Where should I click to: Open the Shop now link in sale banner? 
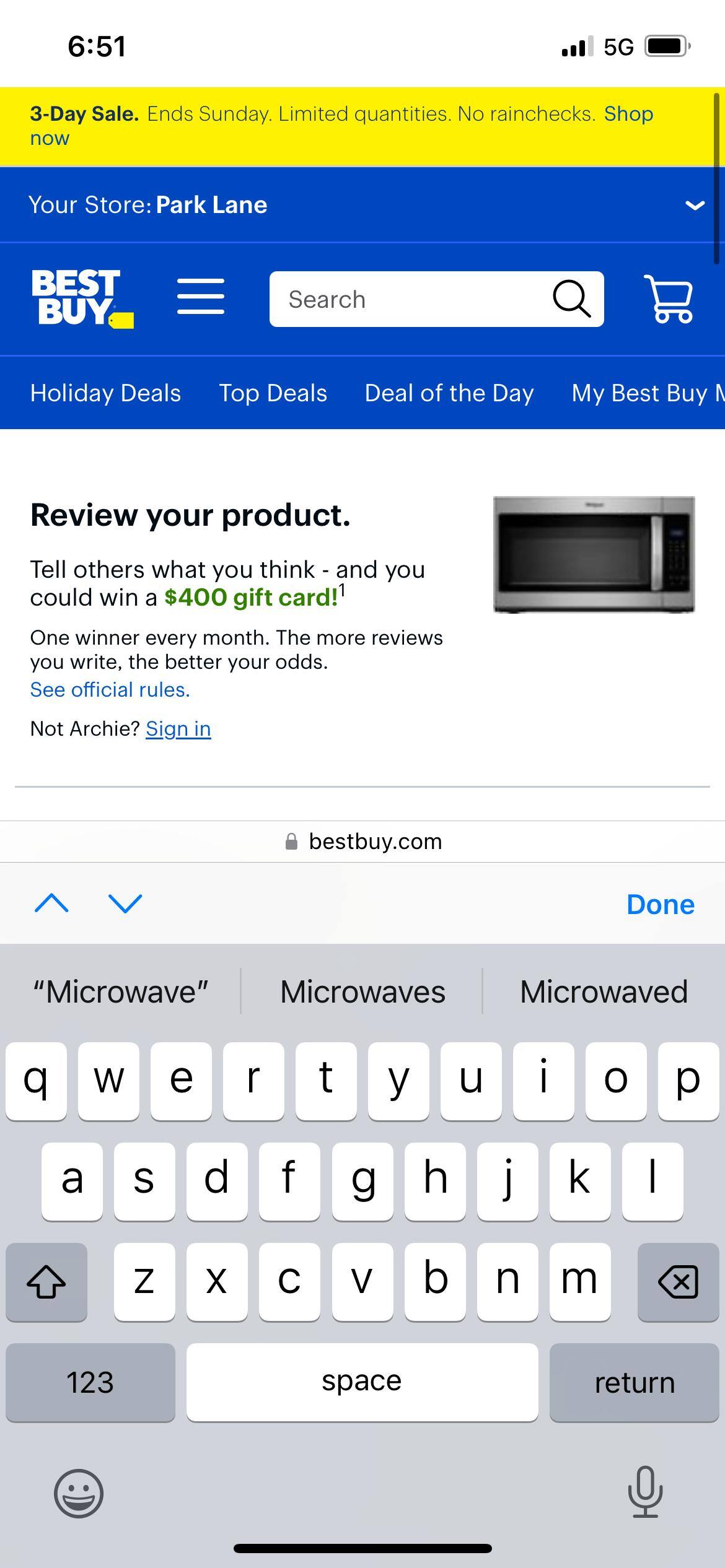point(628,114)
